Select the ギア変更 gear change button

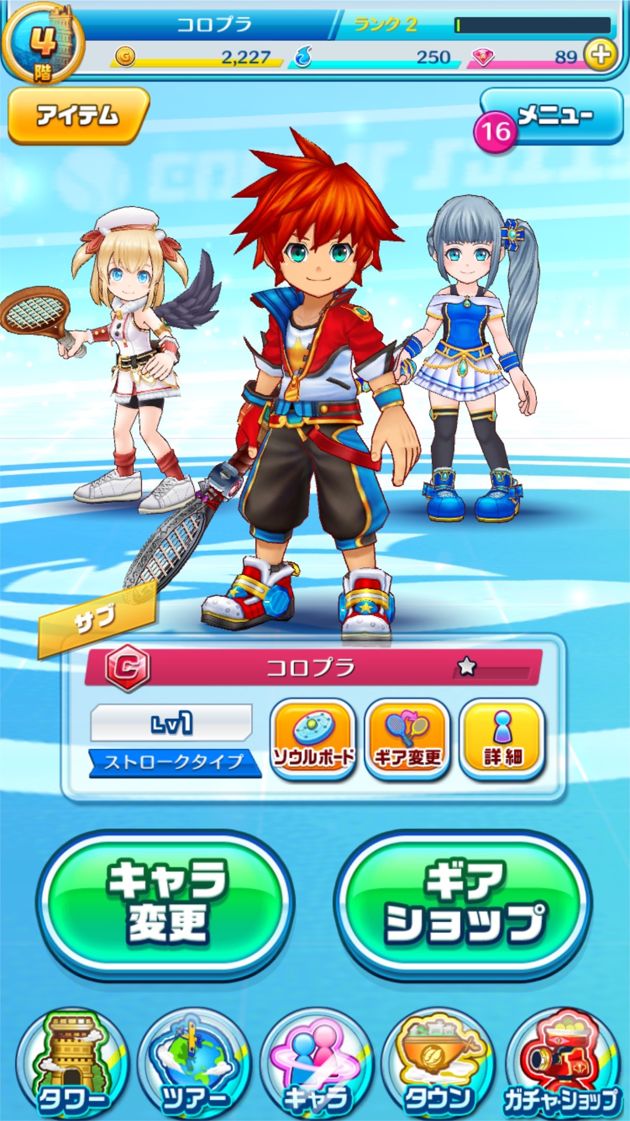tap(406, 739)
